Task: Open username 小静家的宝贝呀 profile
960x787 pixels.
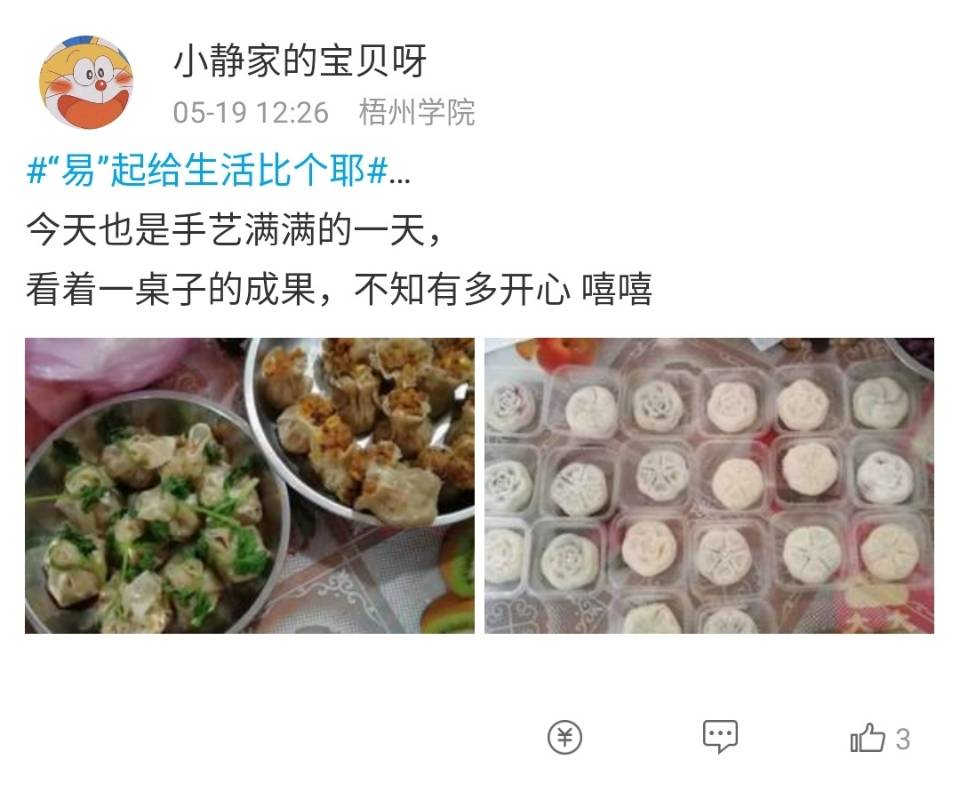Action: [299, 61]
